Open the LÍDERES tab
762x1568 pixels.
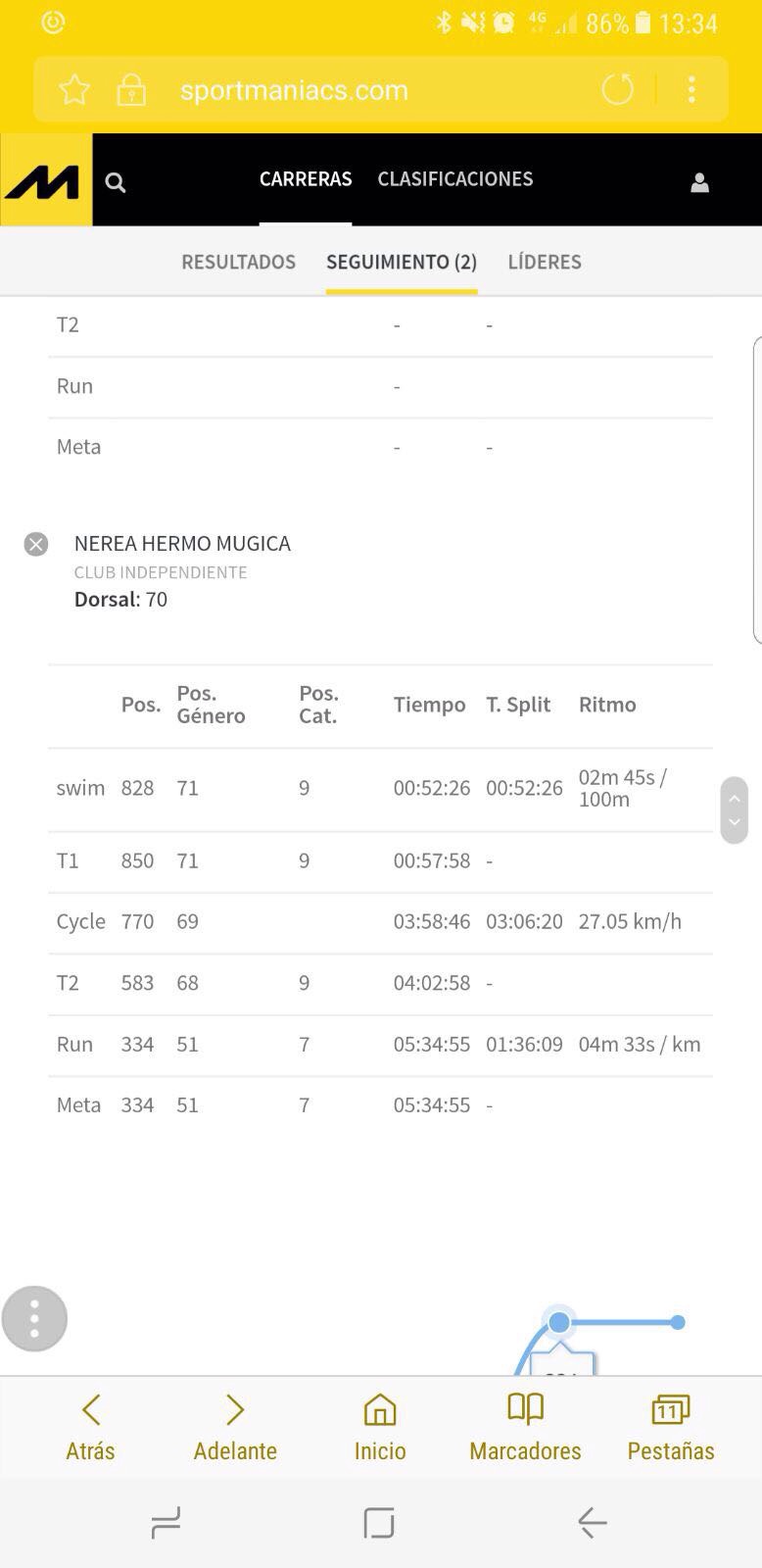(x=545, y=262)
